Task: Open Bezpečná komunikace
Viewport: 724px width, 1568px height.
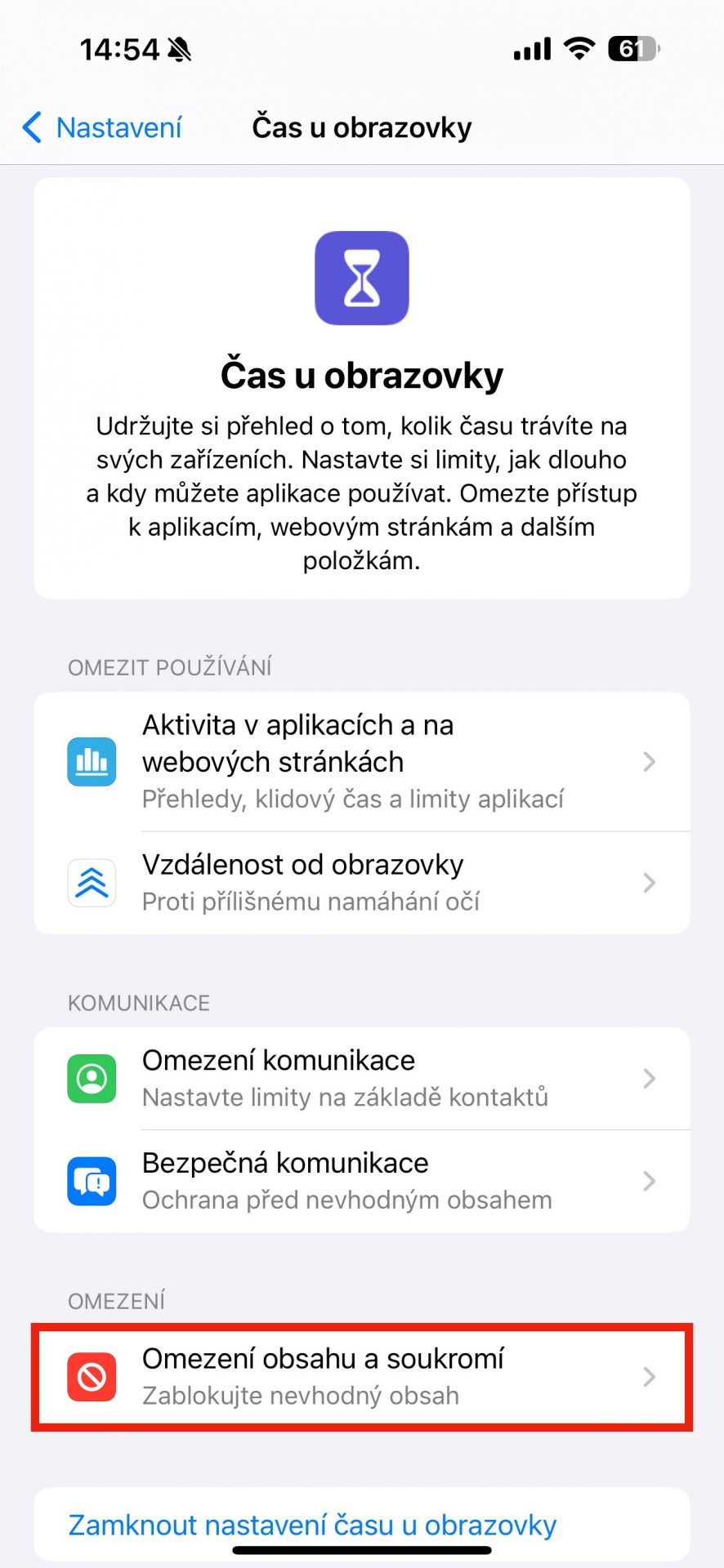Action: 362,1181
